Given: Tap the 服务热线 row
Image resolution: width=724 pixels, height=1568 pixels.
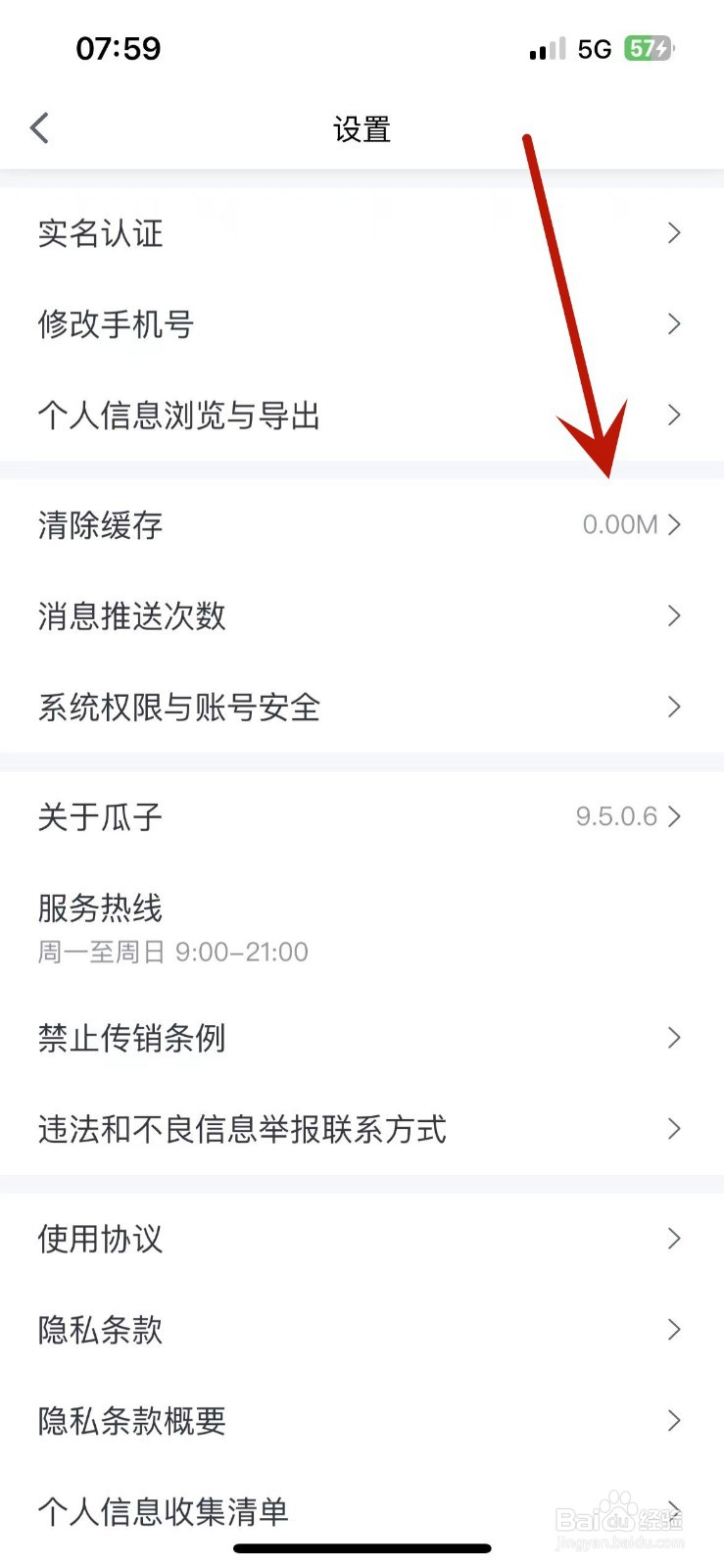Looking at the screenshot, I should [362, 927].
